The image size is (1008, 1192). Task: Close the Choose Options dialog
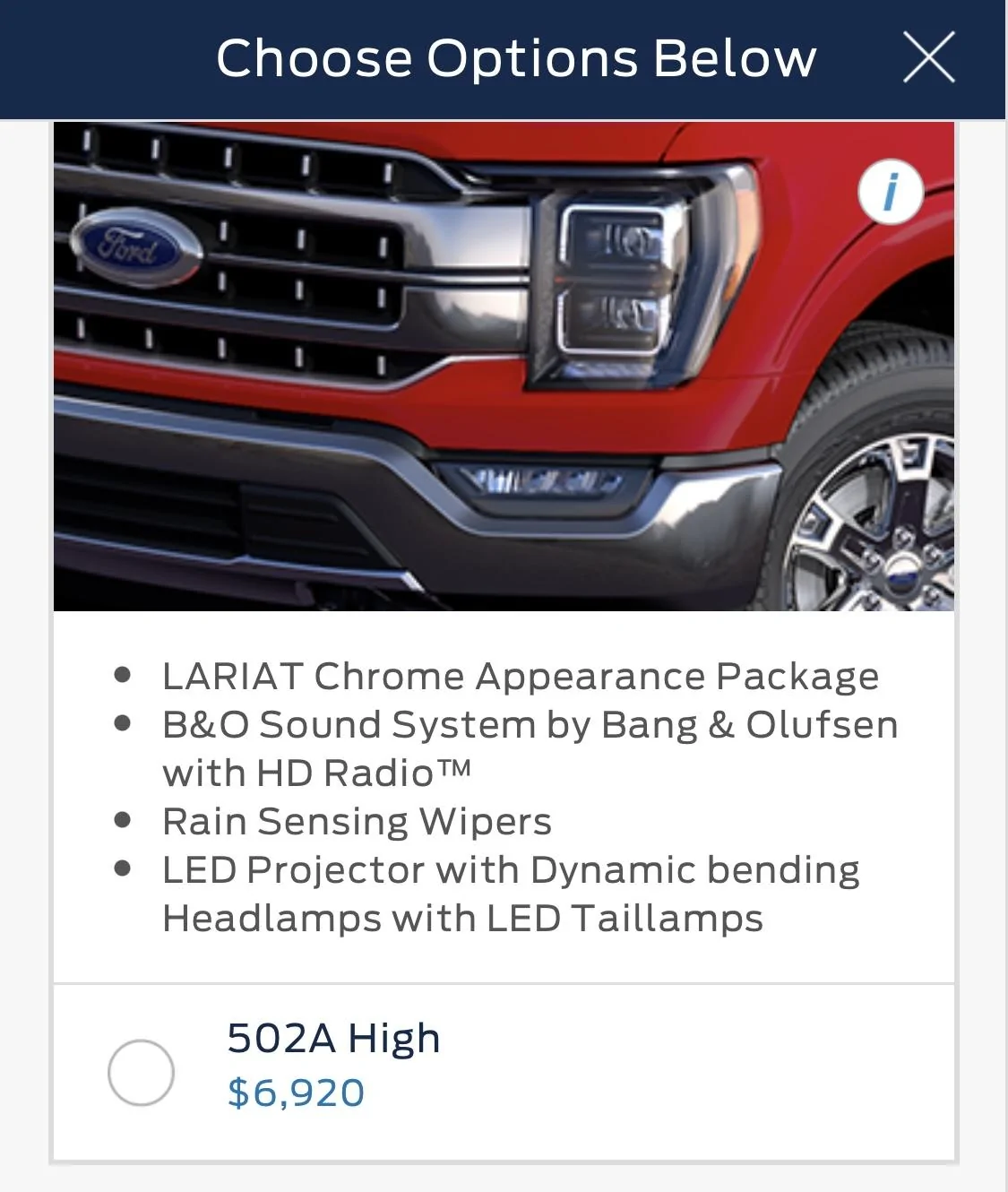[x=928, y=57]
